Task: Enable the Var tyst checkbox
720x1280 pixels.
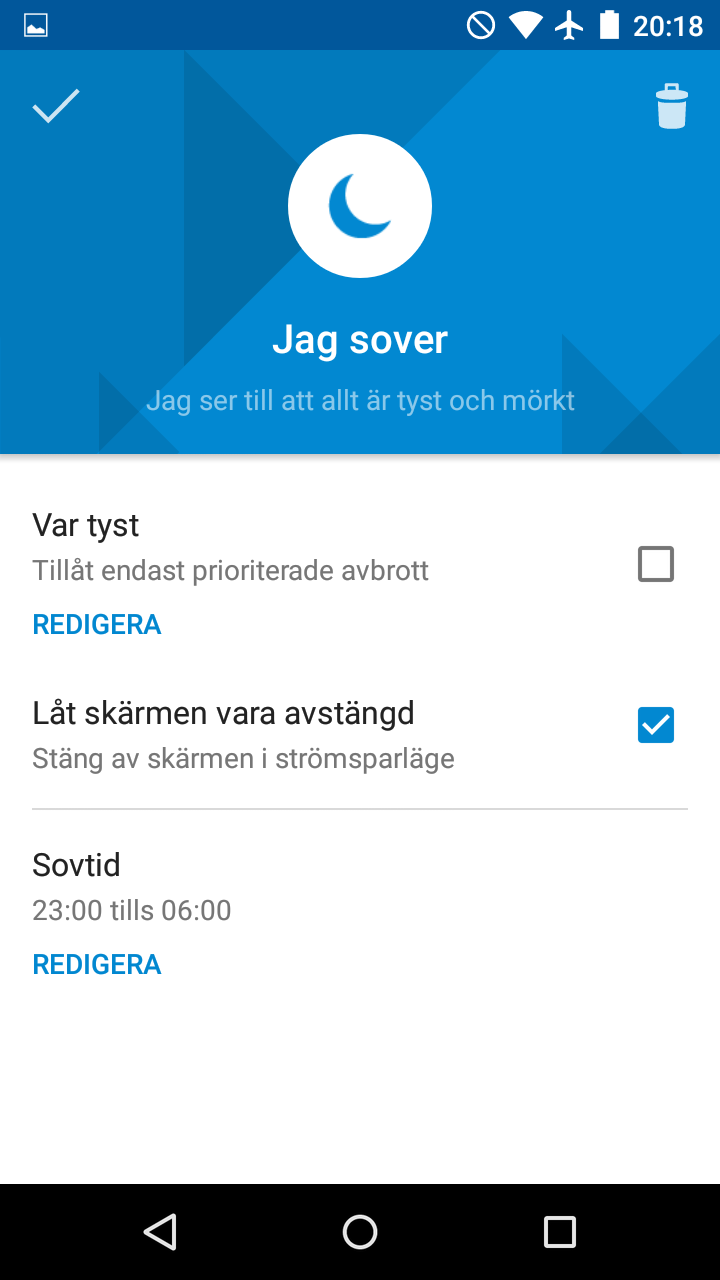Action: (x=656, y=564)
